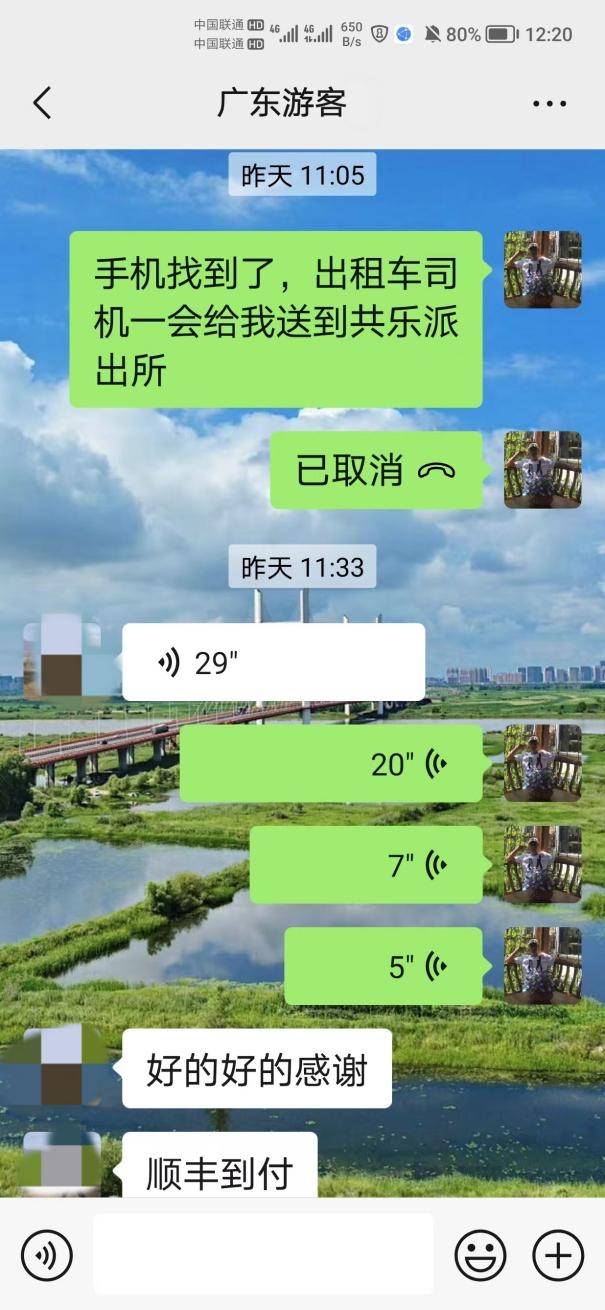
Task: Go back from the 广东游客 chat
Action: [42, 103]
